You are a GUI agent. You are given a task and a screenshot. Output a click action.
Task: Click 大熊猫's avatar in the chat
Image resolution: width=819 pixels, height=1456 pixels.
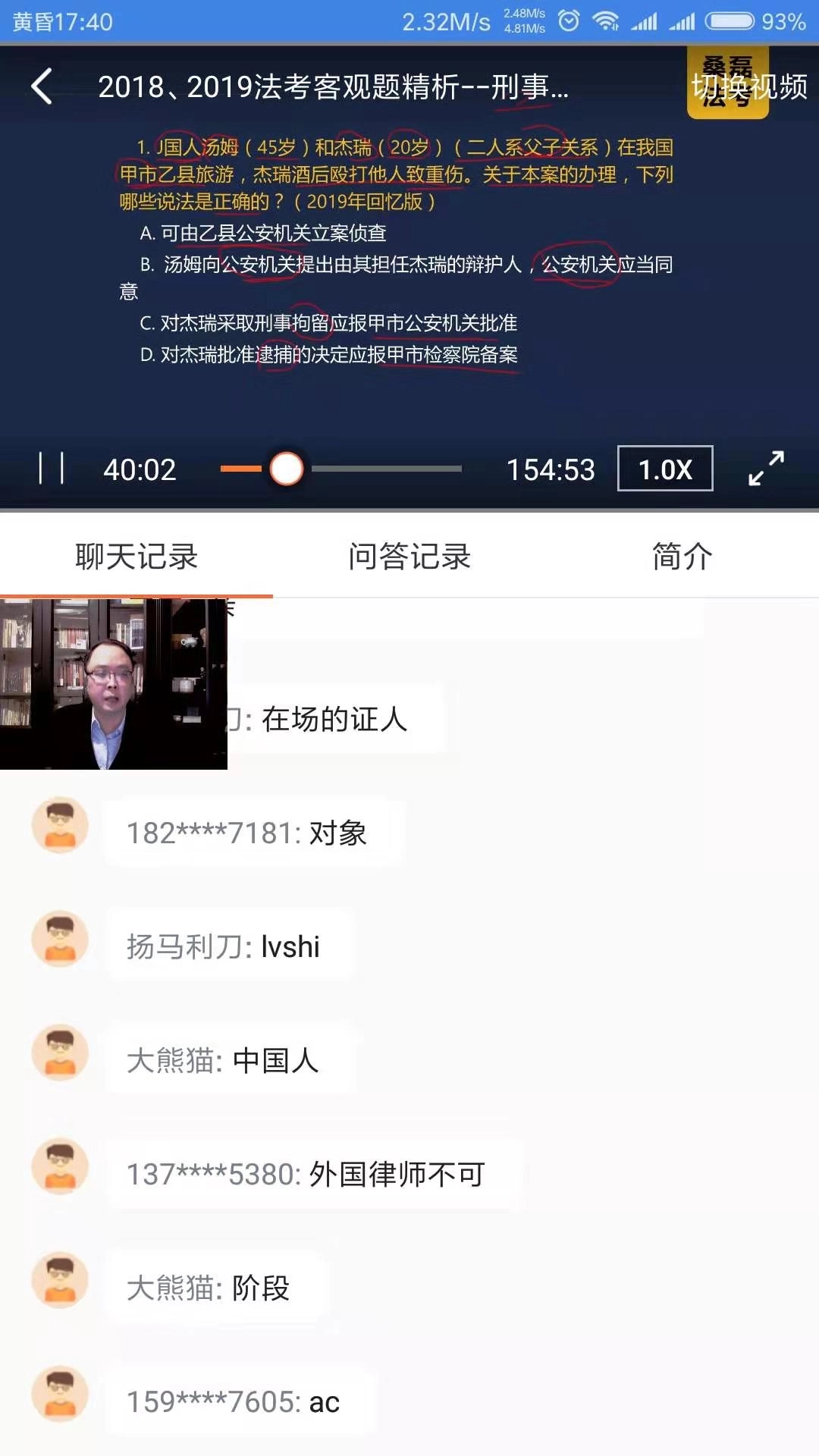60,1053
